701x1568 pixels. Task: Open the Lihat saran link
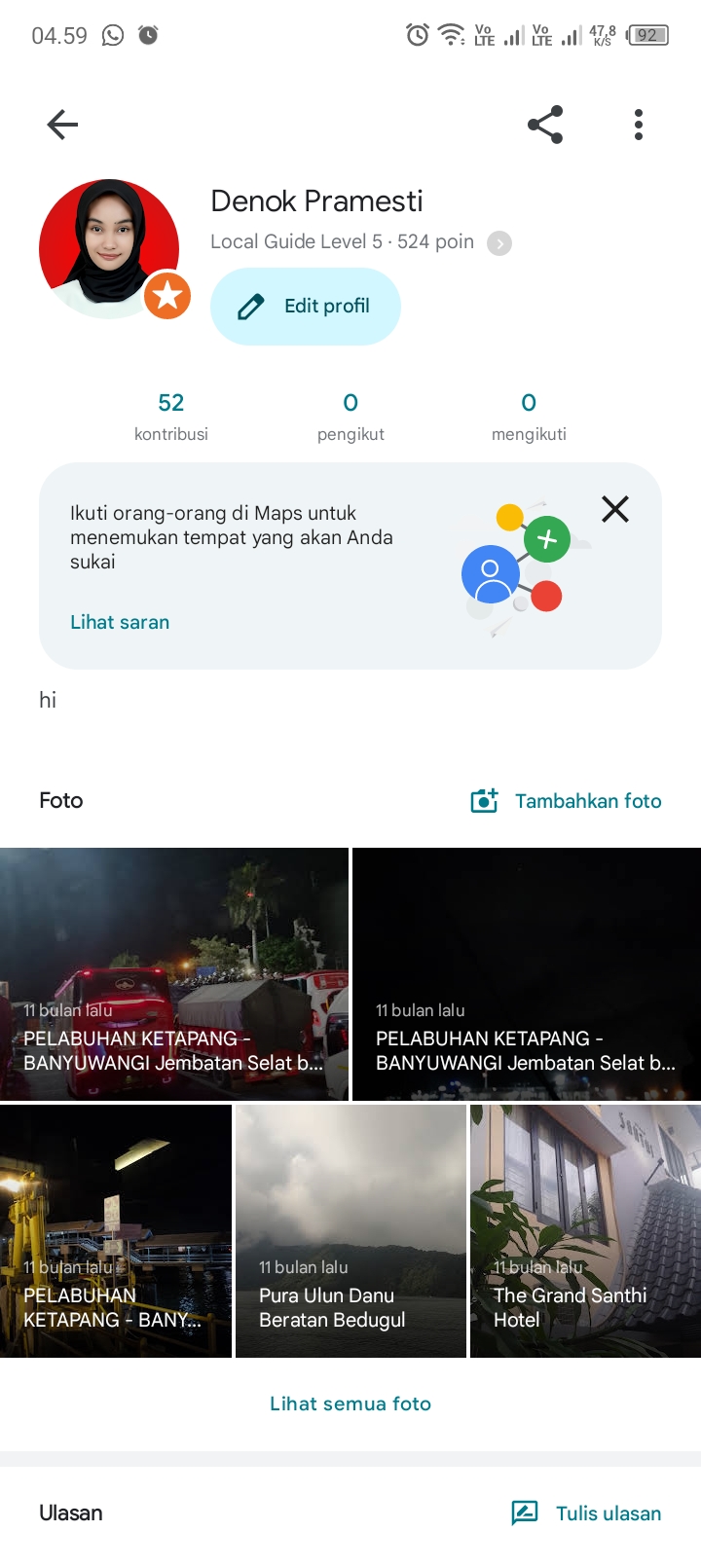[120, 622]
